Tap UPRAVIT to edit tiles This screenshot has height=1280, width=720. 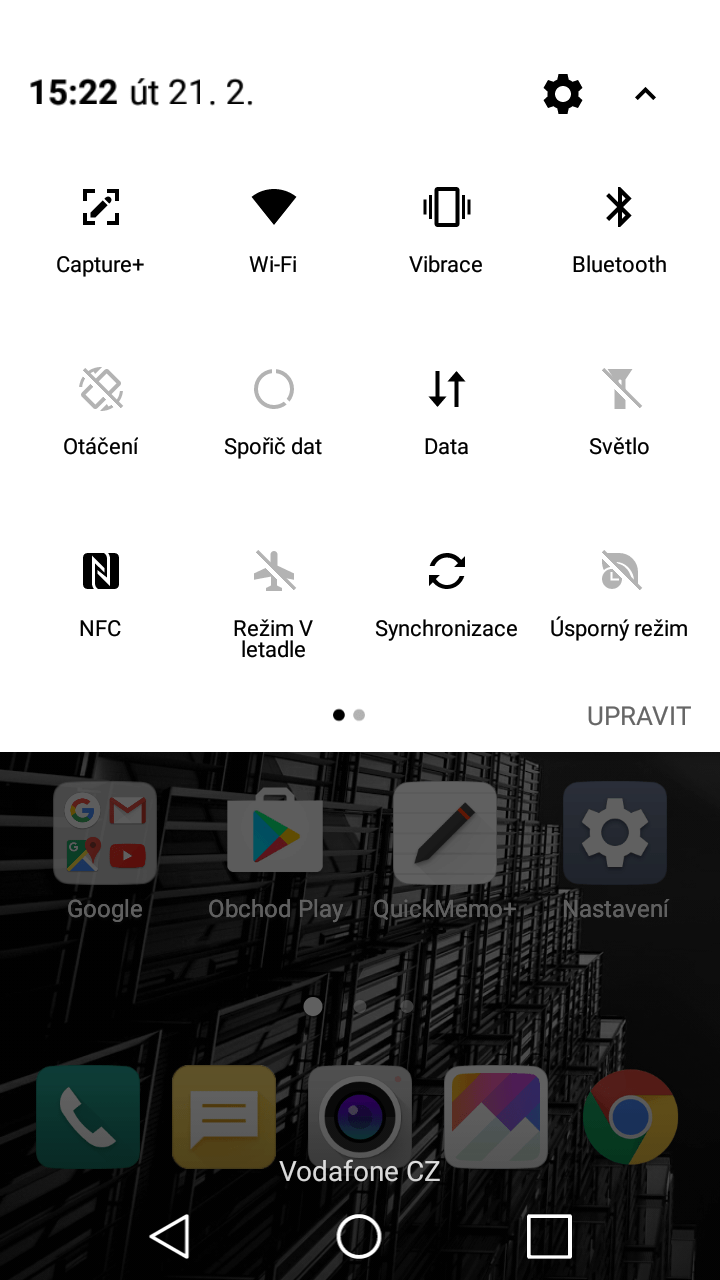(x=639, y=716)
